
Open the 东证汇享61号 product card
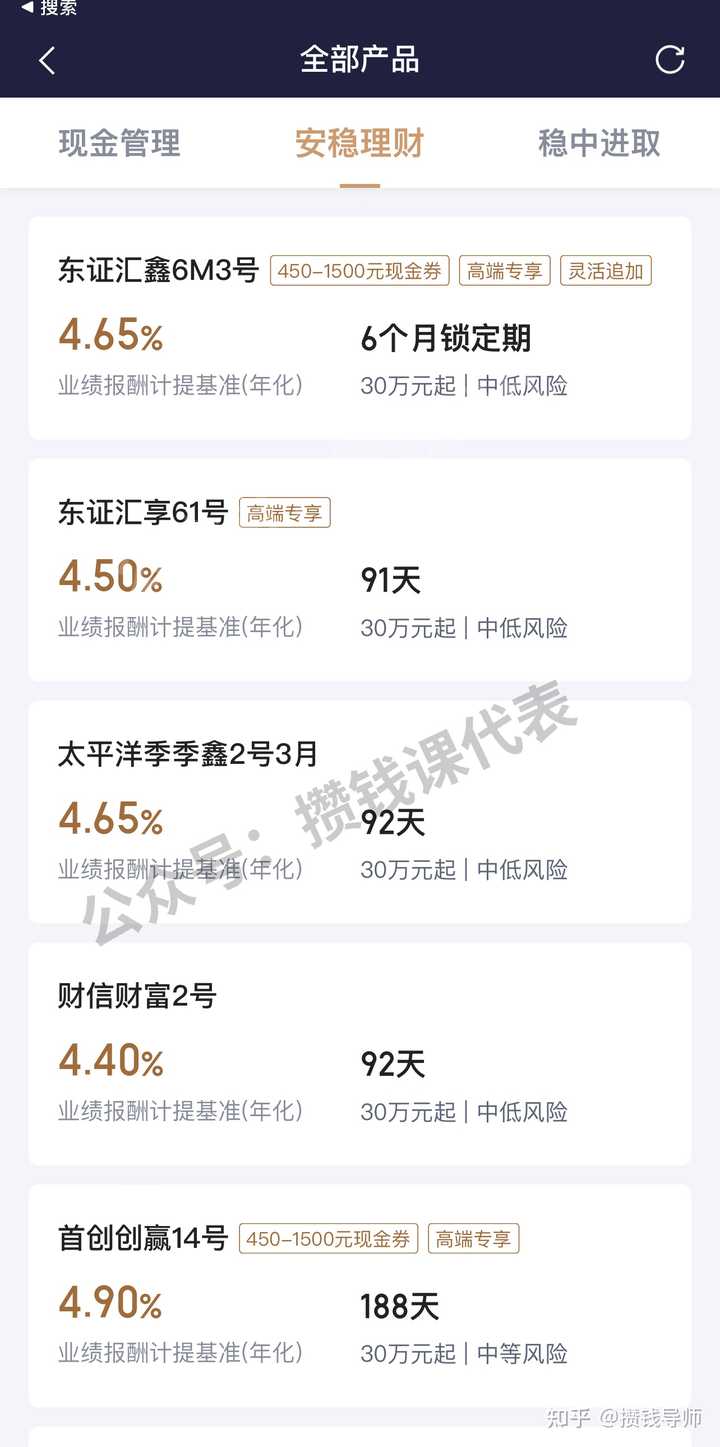point(360,570)
